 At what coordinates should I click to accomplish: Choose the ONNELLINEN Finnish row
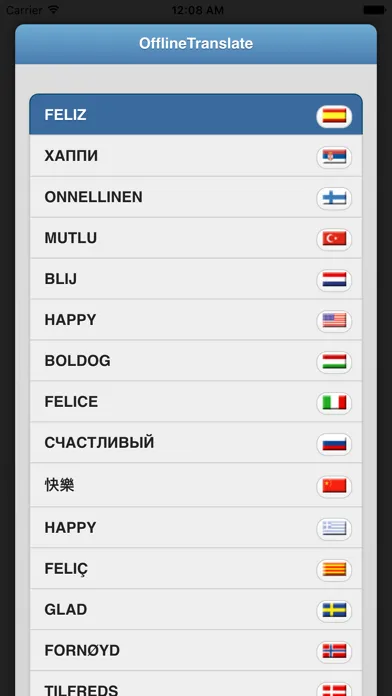point(196,197)
